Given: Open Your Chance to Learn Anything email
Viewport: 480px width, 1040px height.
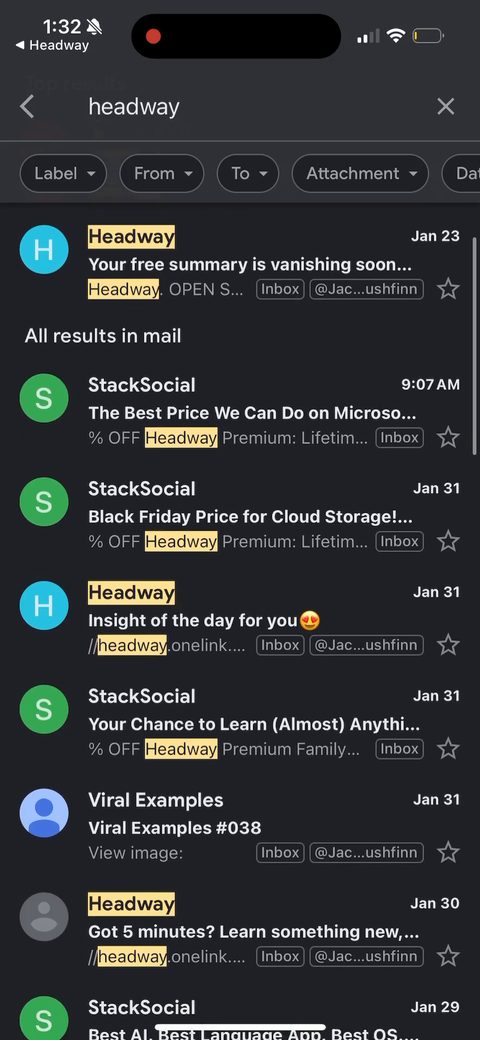Looking at the screenshot, I should 240,722.
